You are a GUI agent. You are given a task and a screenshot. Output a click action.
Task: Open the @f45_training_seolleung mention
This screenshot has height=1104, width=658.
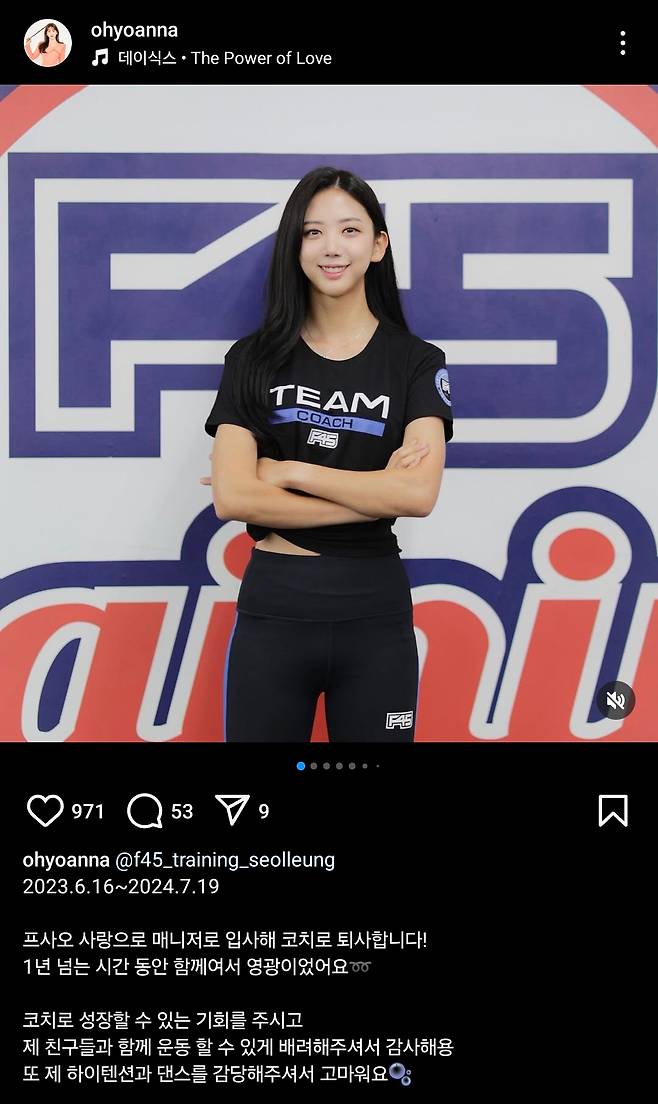click(x=225, y=860)
